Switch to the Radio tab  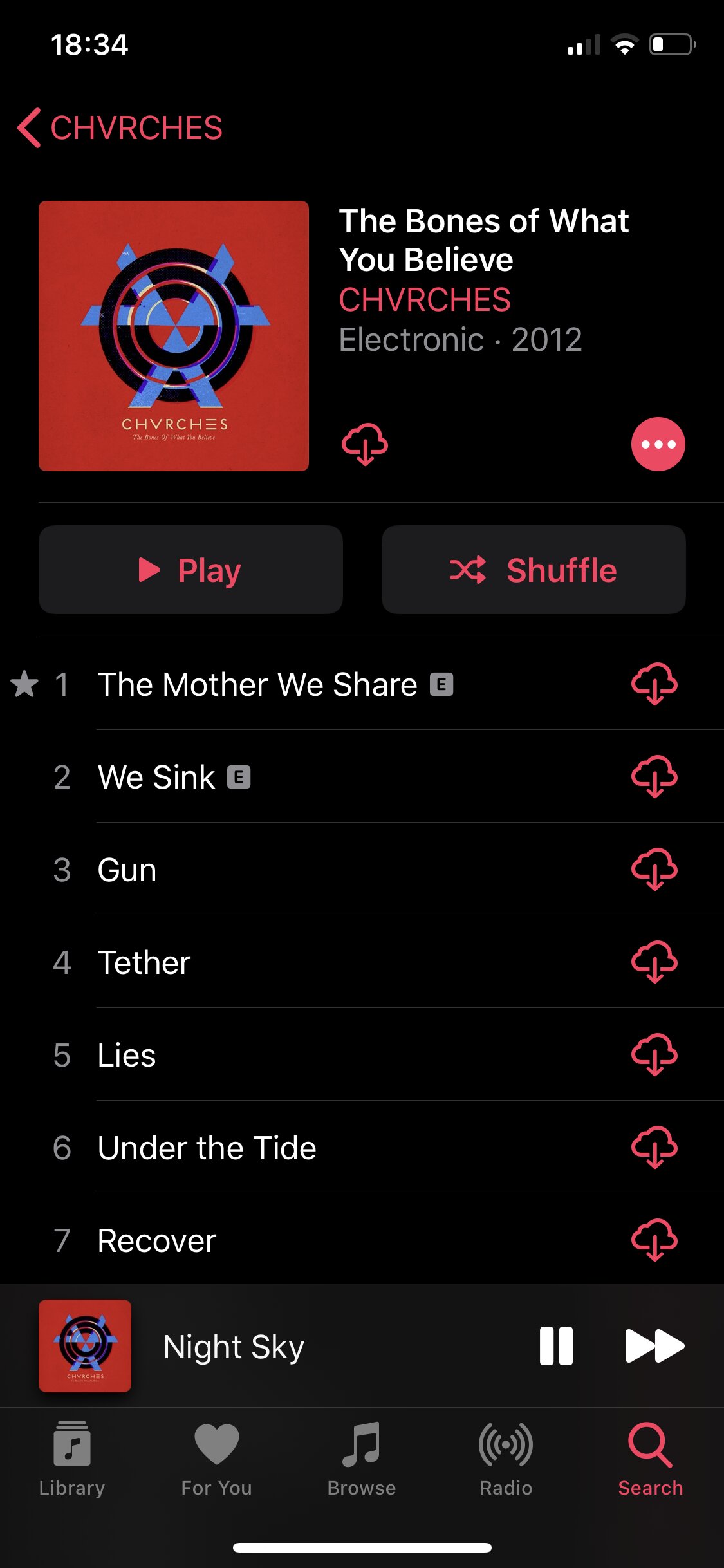tap(506, 1459)
